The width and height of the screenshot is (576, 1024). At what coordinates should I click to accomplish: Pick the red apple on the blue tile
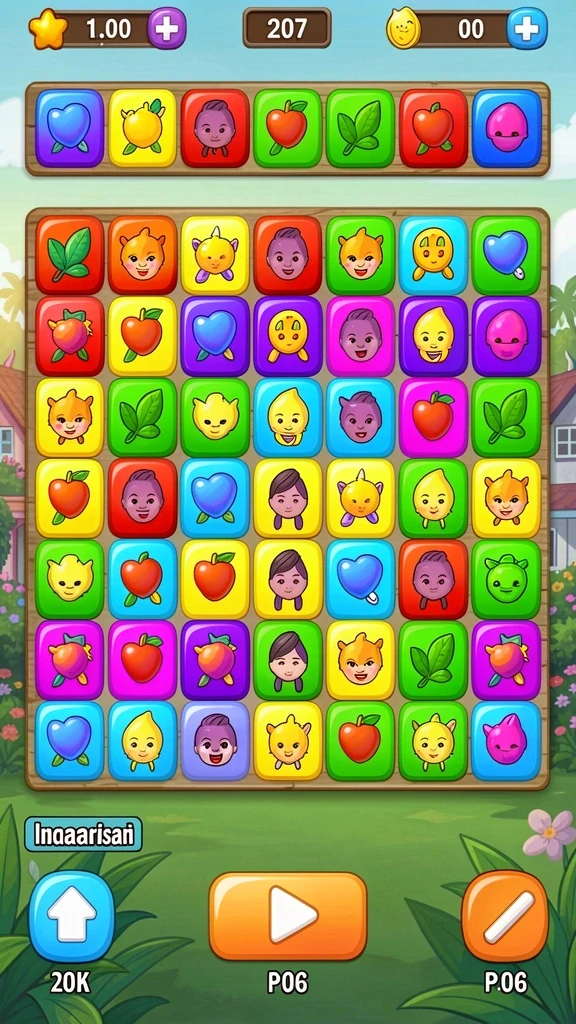pyautogui.click(x=142, y=579)
